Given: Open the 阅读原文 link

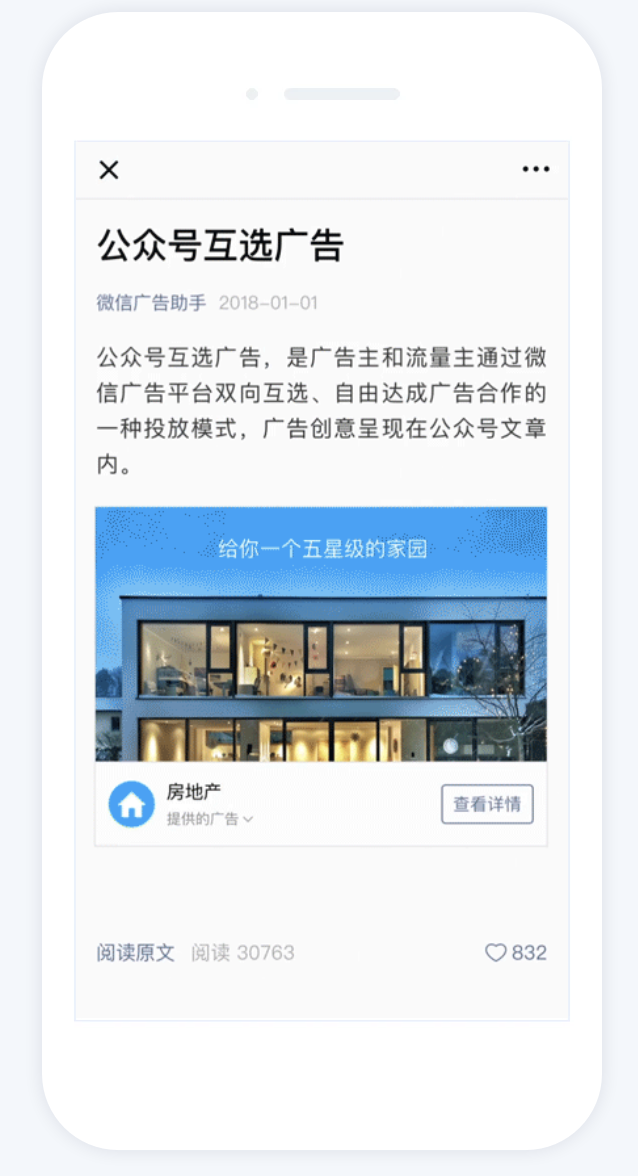Looking at the screenshot, I should pos(136,953).
